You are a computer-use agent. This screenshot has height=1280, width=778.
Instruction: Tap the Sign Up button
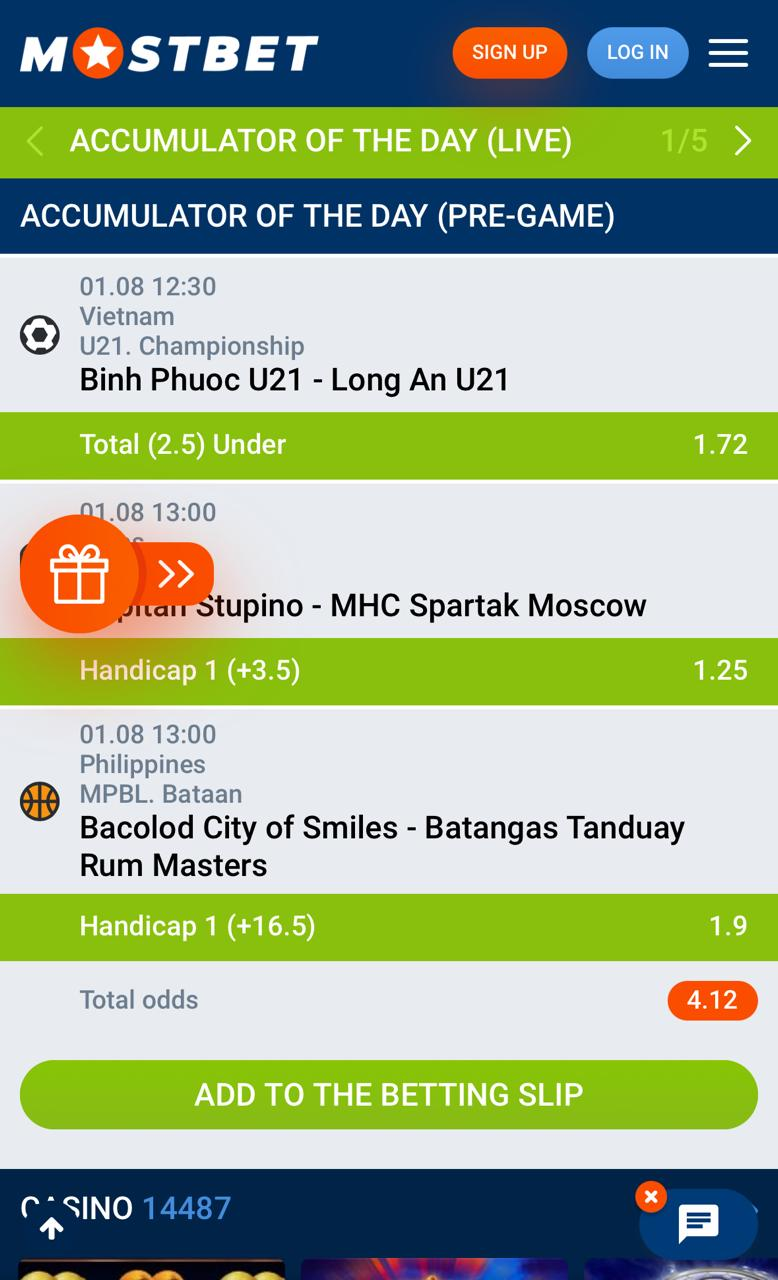tap(509, 52)
